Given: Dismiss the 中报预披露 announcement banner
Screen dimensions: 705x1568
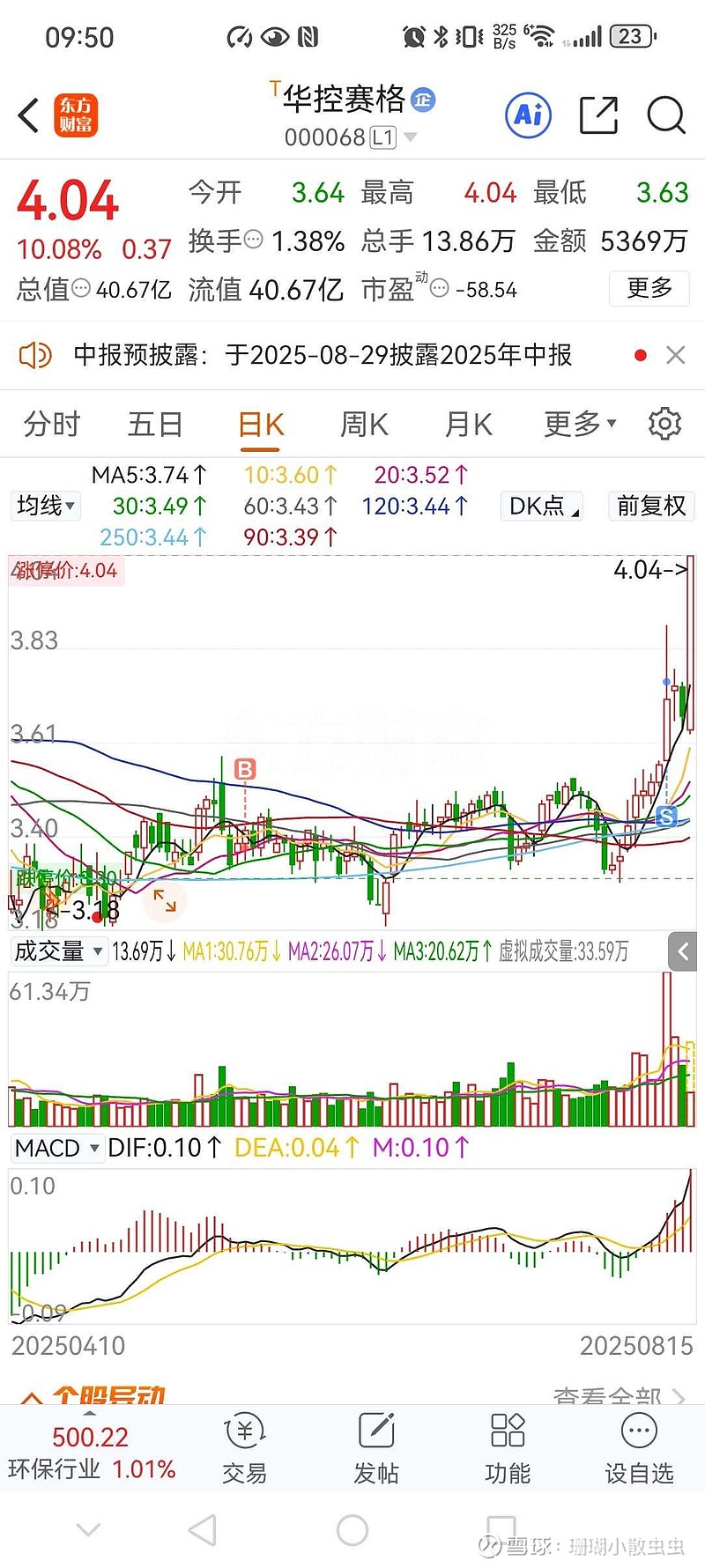Looking at the screenshot, I should coord(676,355).
